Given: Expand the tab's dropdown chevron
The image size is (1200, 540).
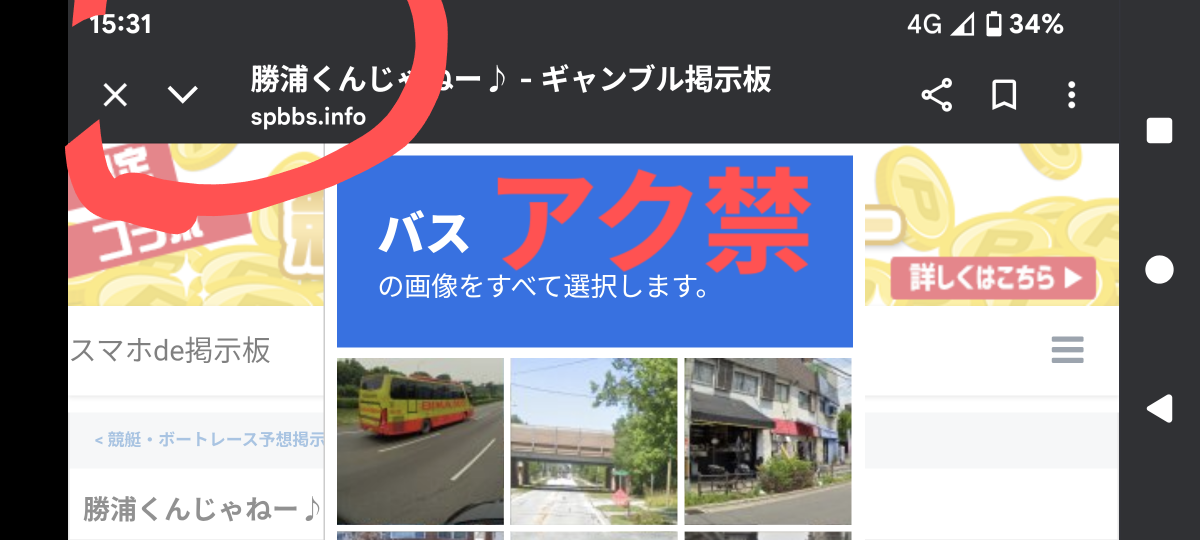Looking at the screenshot, I should click(x=183, y=96).
